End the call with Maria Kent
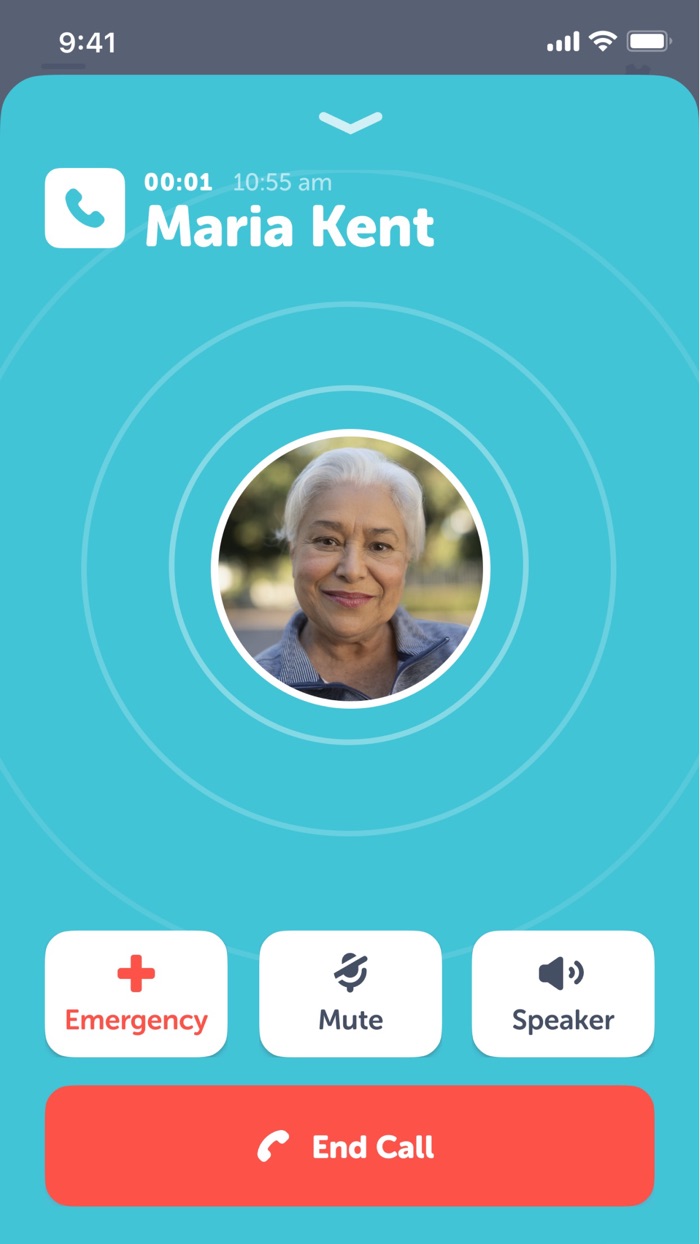 pos(350,1146)
